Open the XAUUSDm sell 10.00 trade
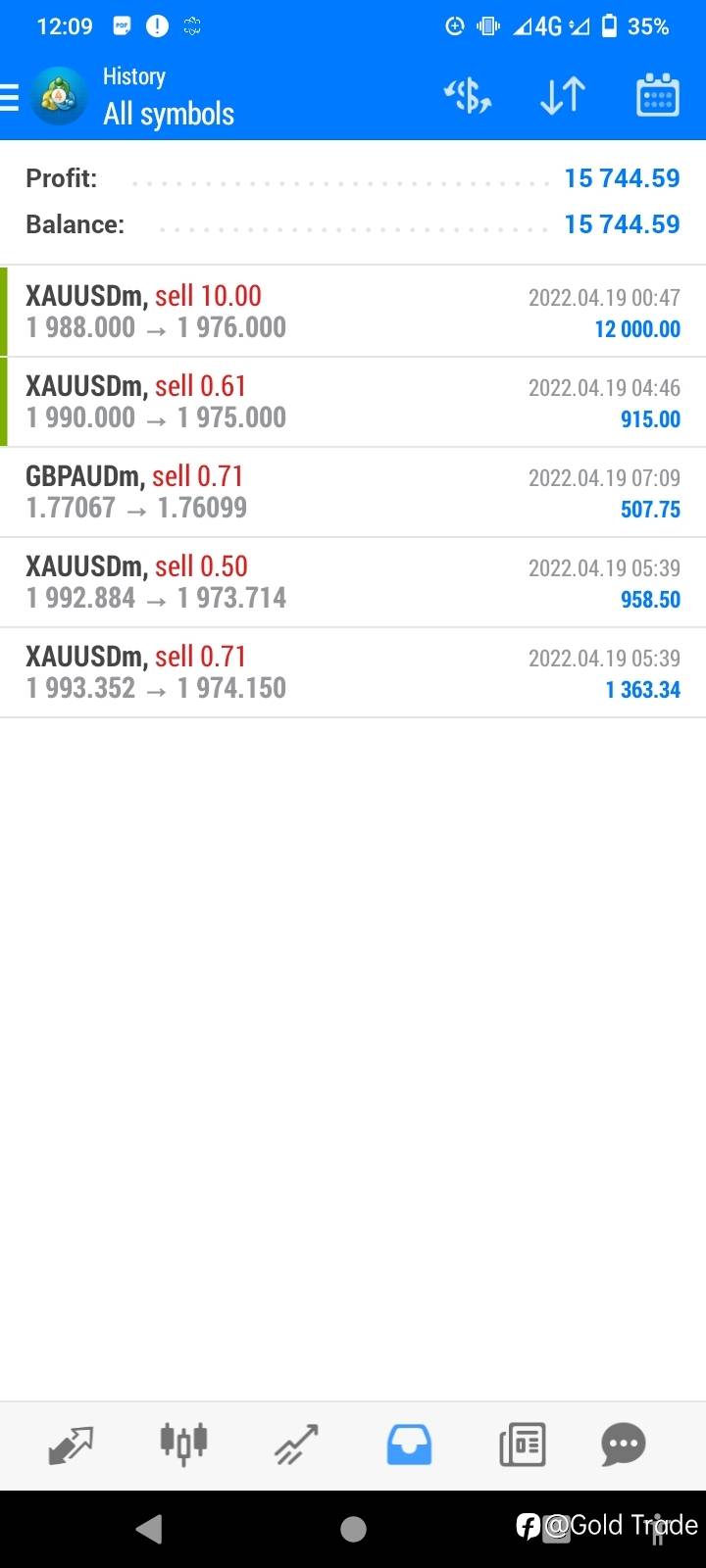The image size is (706, 1568). click(353, 312)
